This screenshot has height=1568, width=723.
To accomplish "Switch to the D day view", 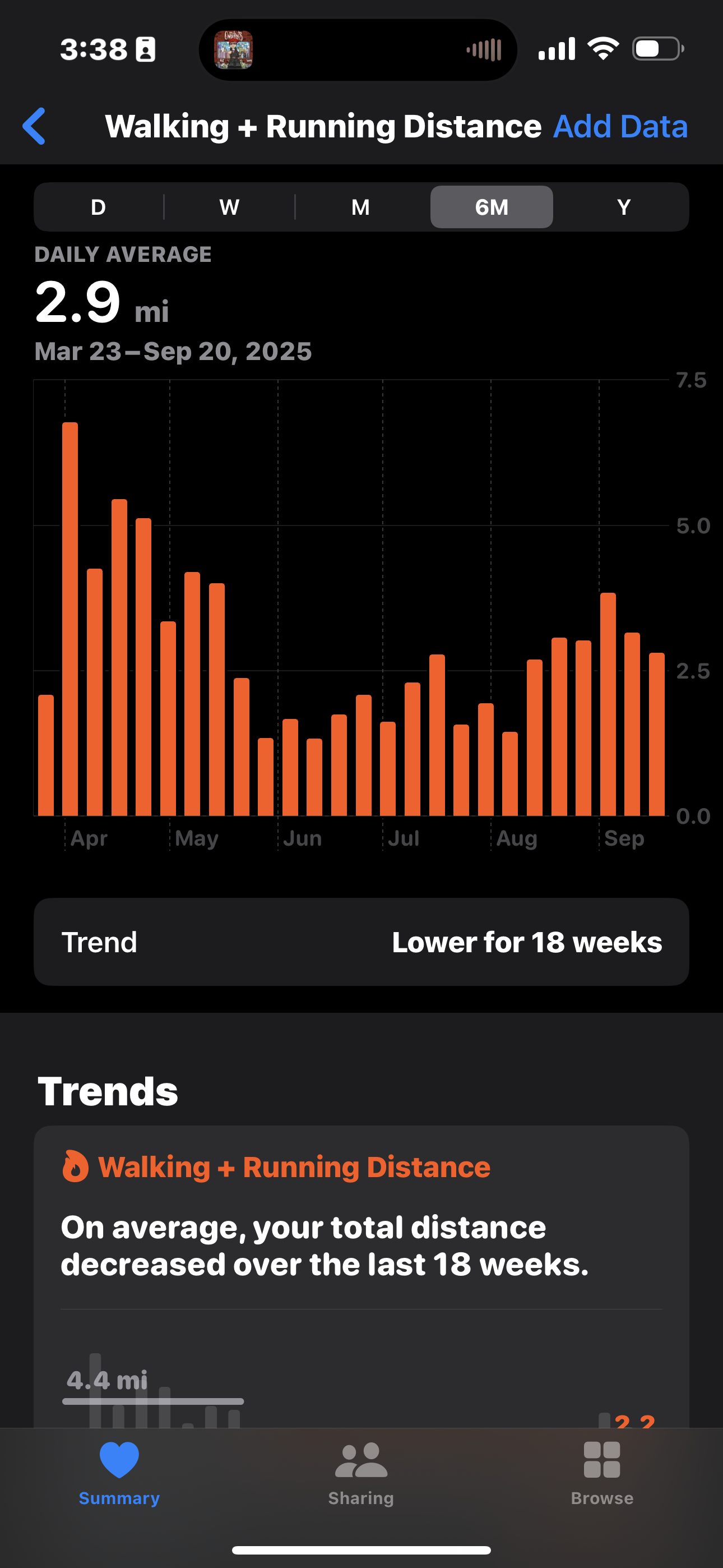I will [99, 207].
